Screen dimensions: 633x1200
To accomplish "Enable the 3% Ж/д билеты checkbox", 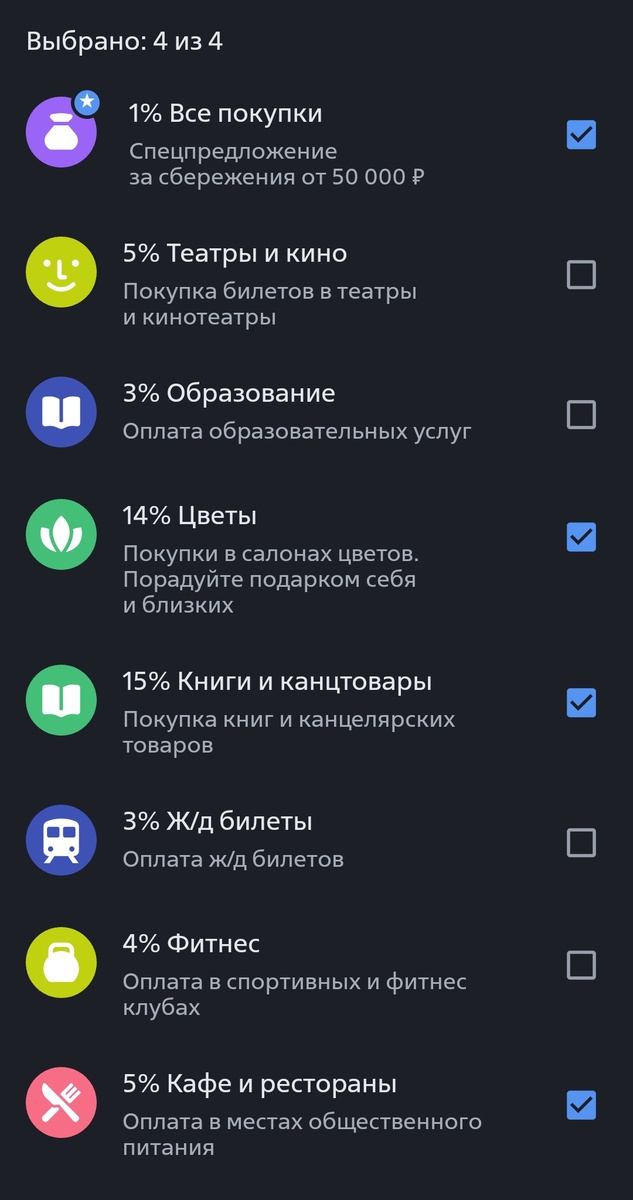I will pyautogui.click(x=581, y=843).
